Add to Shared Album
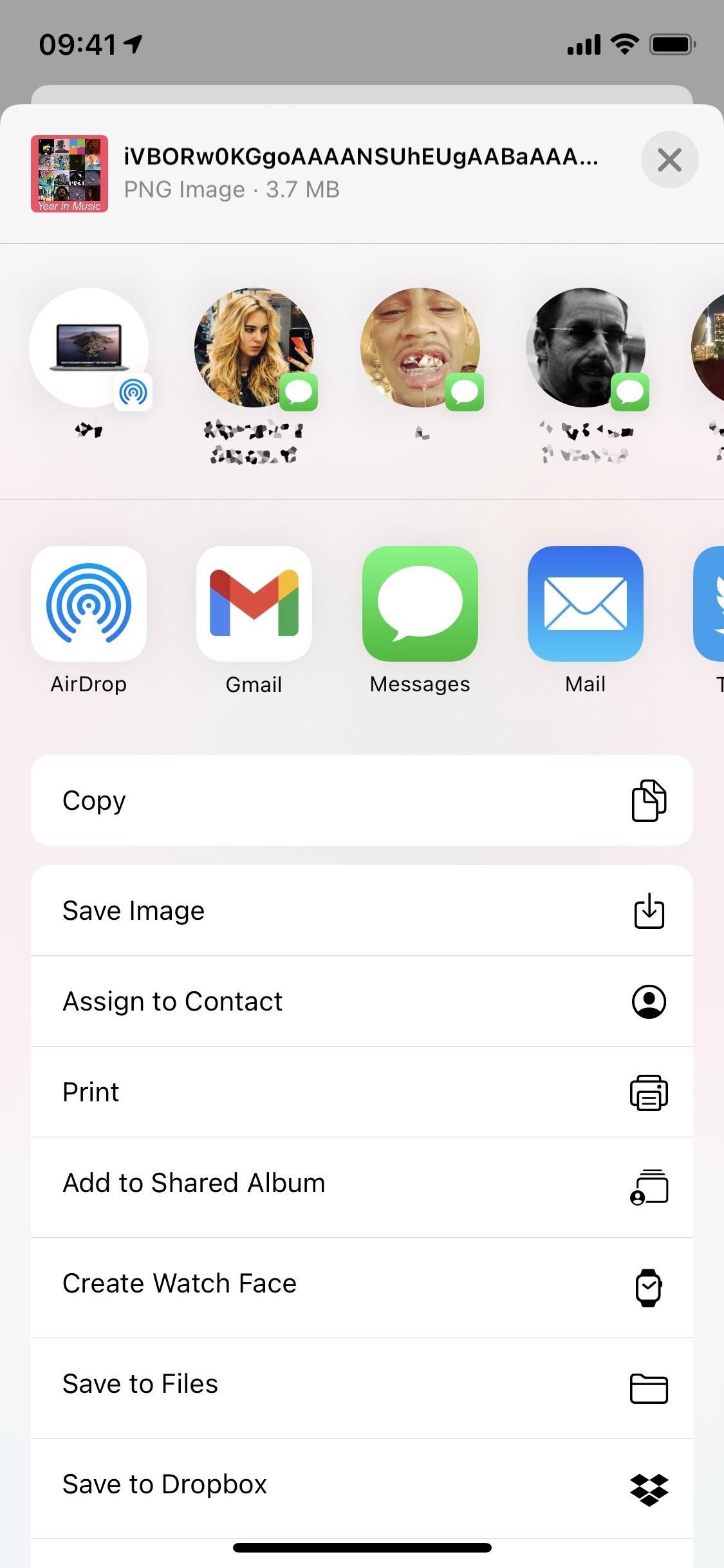The image size is (724, 1568). [x=362, y=1183]
